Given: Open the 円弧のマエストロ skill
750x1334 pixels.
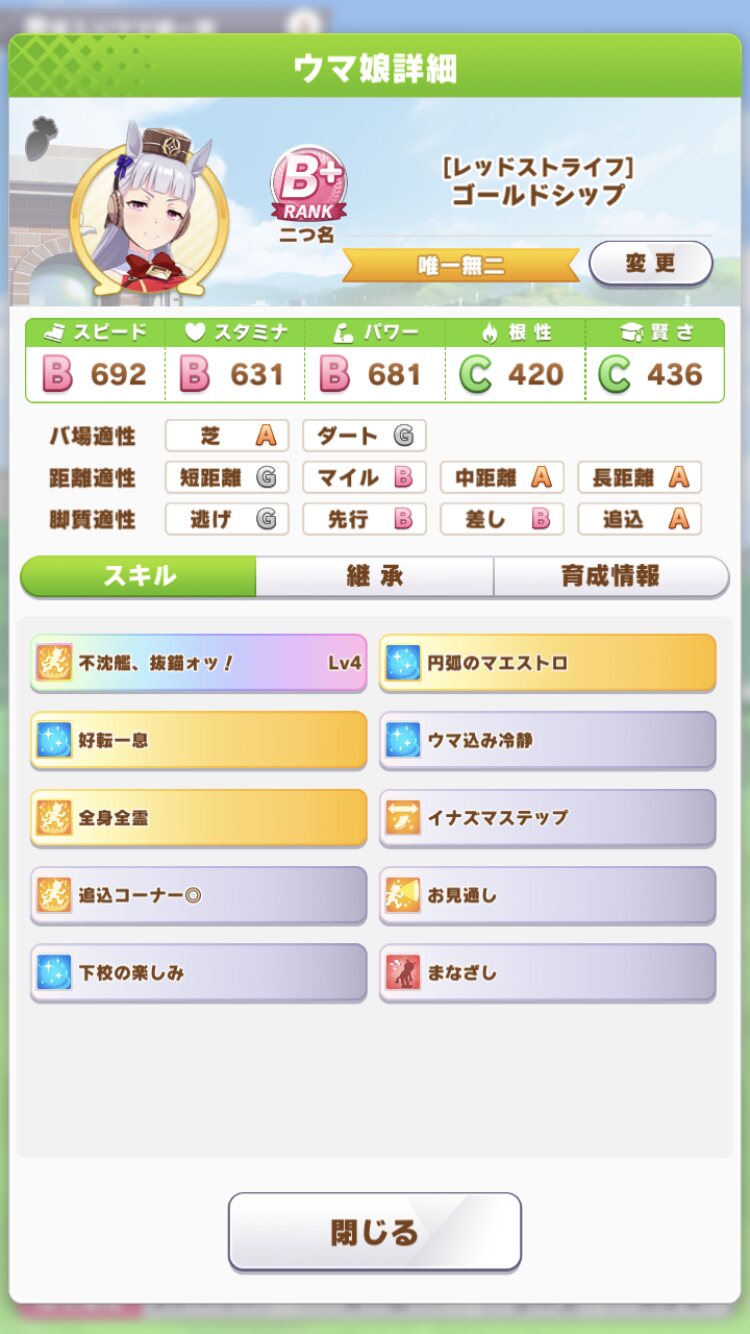Looking at the screenshot, I should click(547, 662).
